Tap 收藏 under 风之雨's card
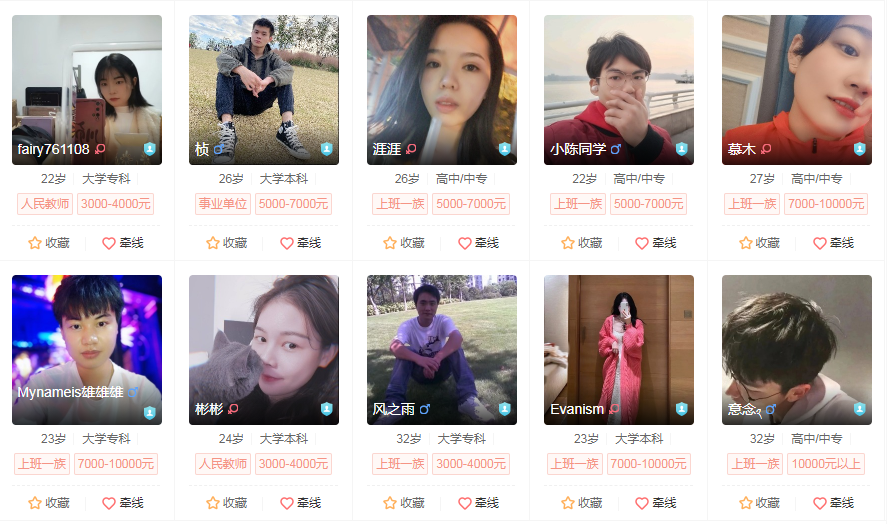The width and height of the screenshot is (887, 524). pyautogui.click(x=405, y=503)
